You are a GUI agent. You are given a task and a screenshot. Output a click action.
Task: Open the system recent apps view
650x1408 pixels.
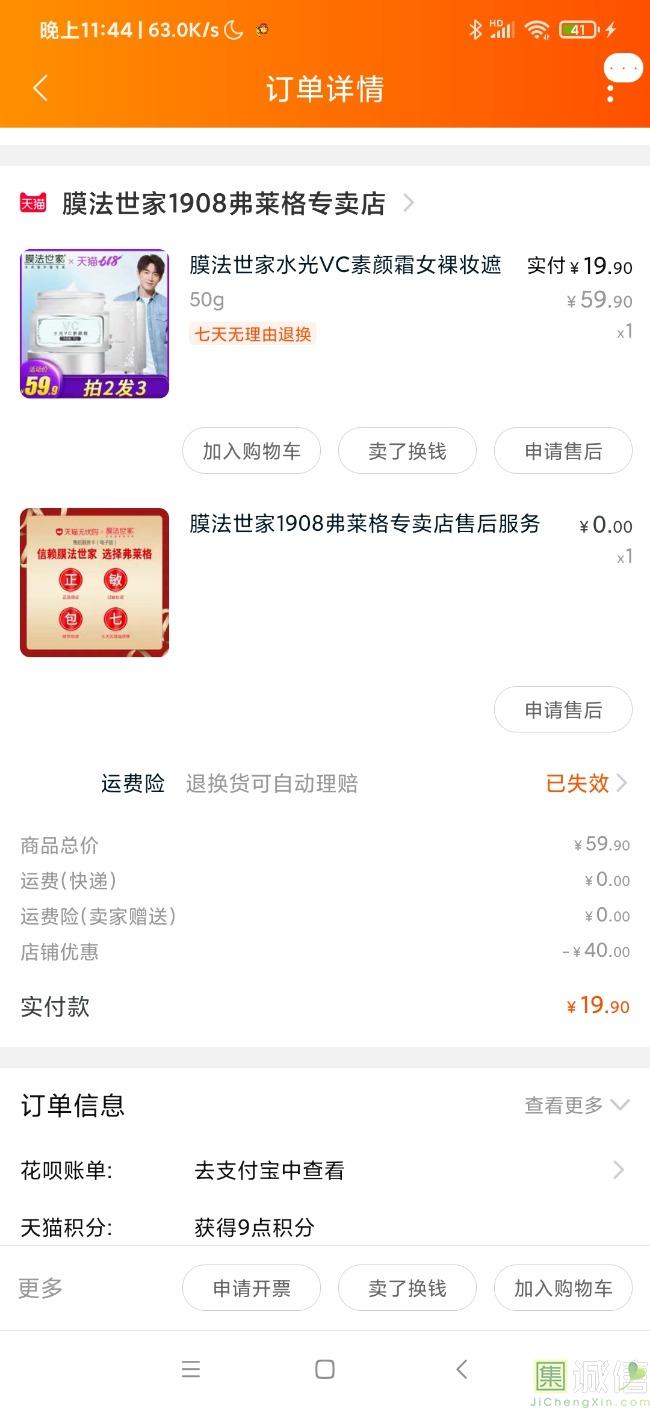(x=191, y=1369)
